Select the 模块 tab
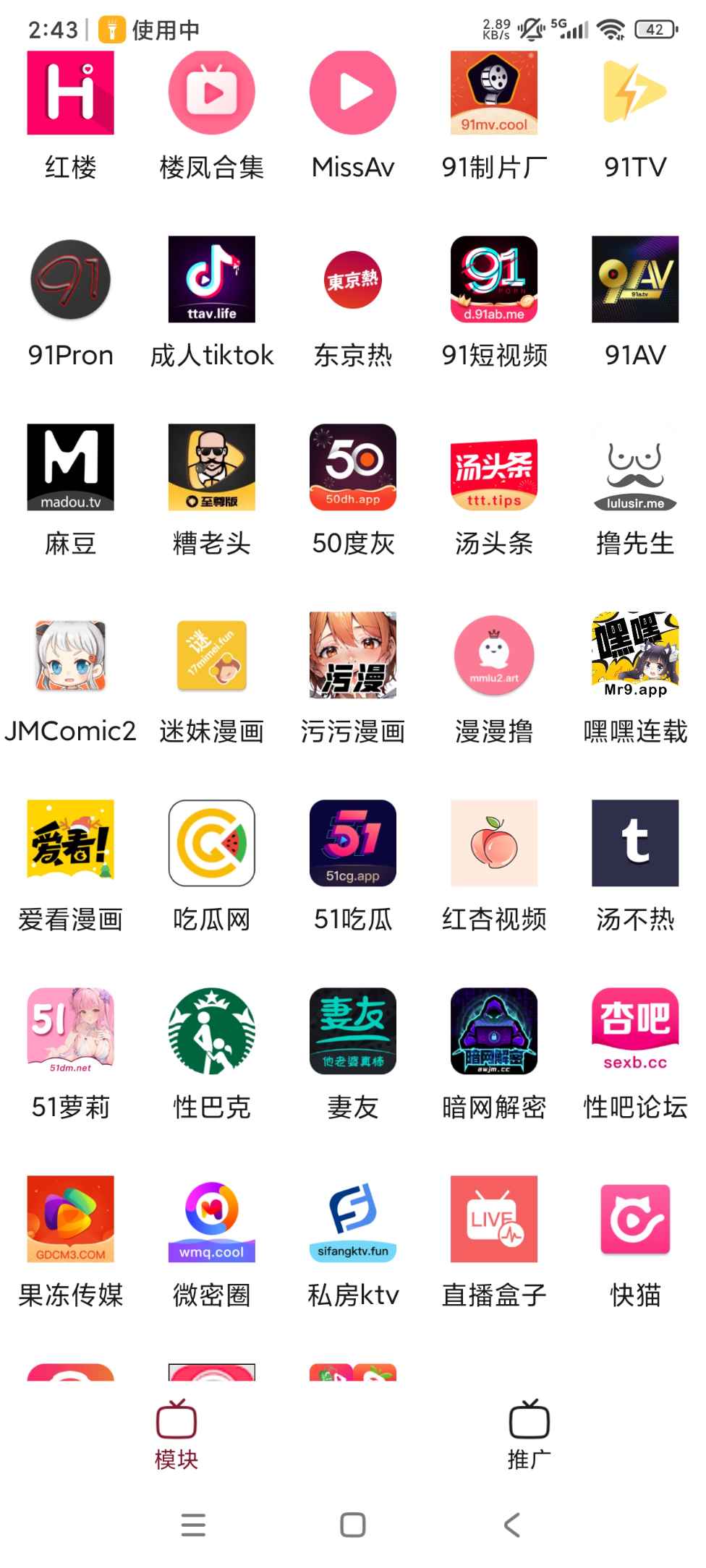Viewport: 706px width, 1568px height. point(176,1434)
